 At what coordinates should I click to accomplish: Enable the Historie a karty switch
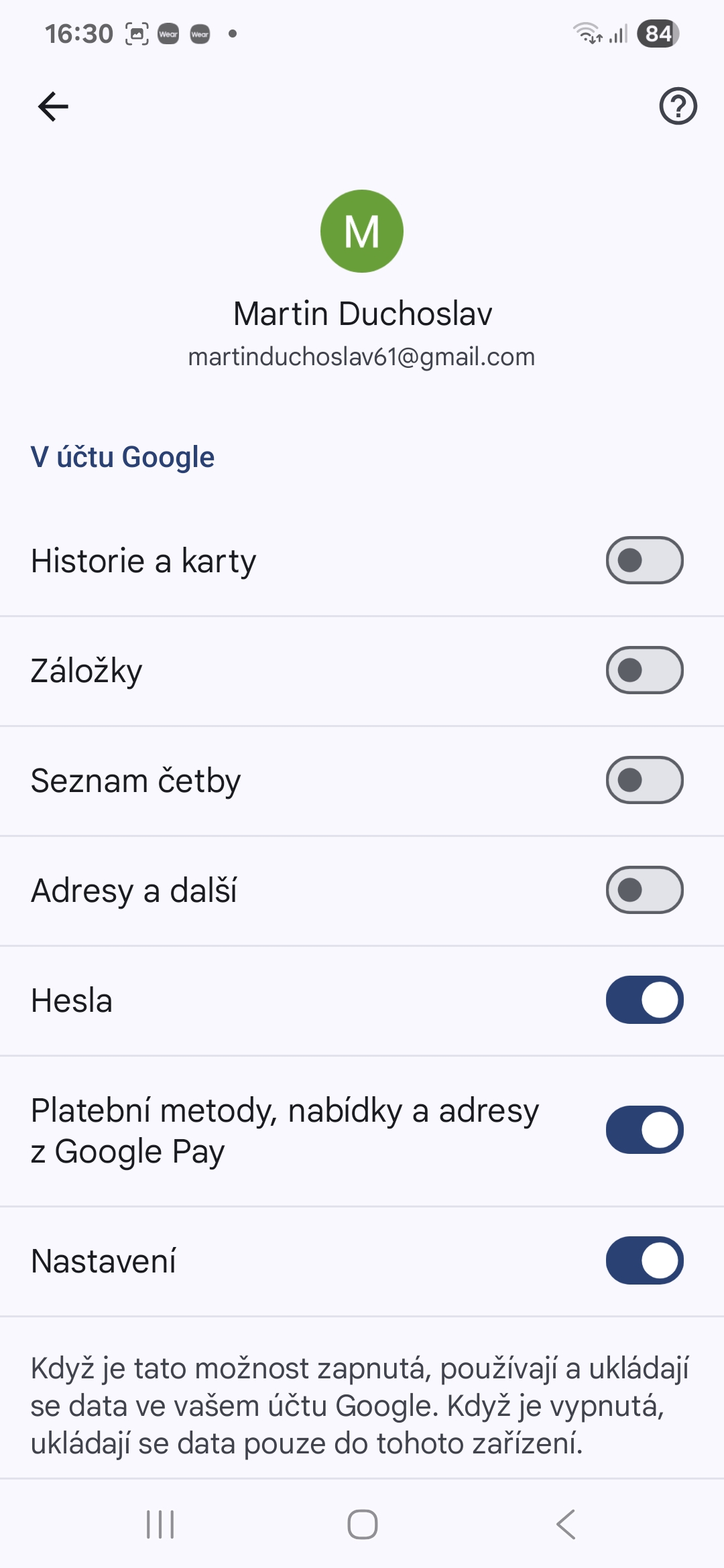coord(645,560)
